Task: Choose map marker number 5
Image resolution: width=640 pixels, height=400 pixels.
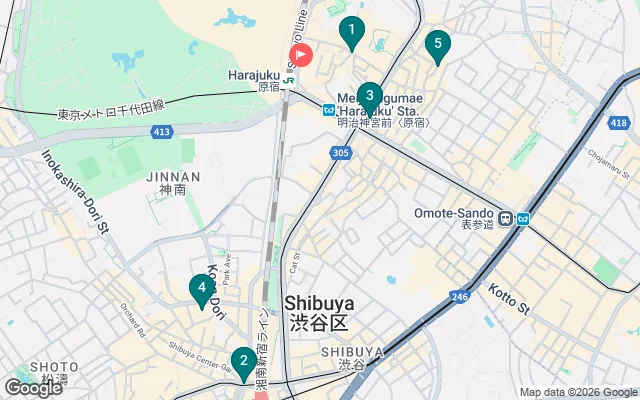Action: [437, 44]
